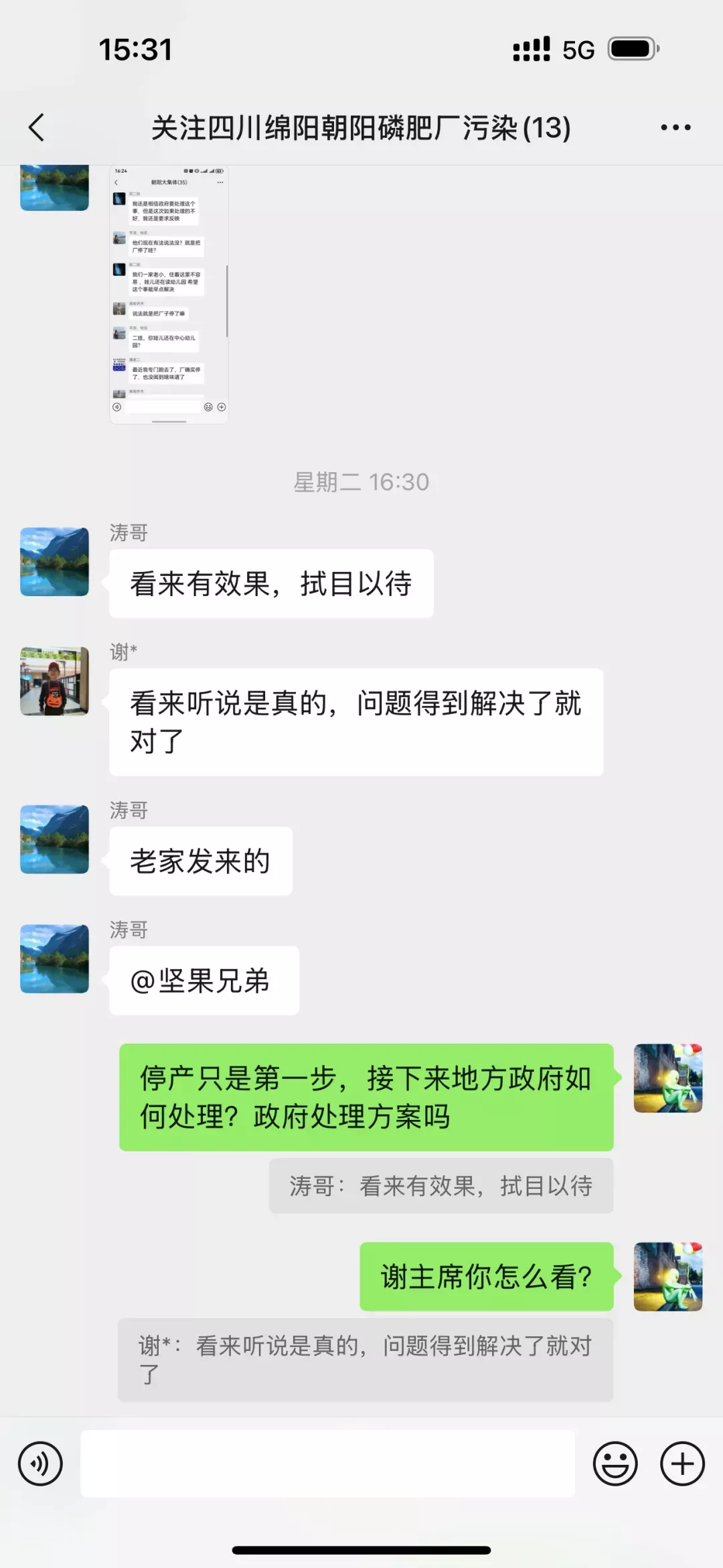
Task: Open 谢* avatar profile
Action: coord(54,681)
